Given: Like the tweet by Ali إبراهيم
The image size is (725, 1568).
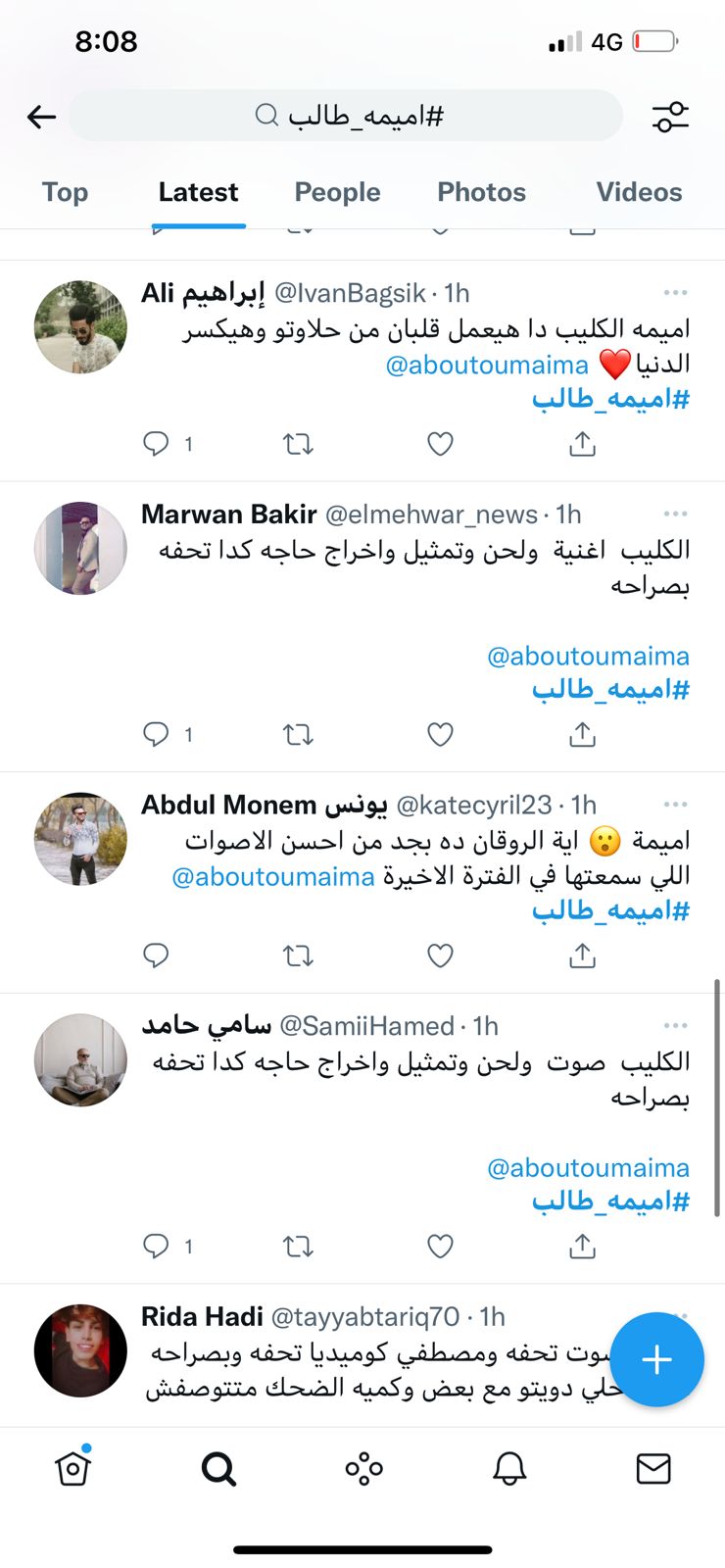Looking at the screenshot, I should (440, 445).
